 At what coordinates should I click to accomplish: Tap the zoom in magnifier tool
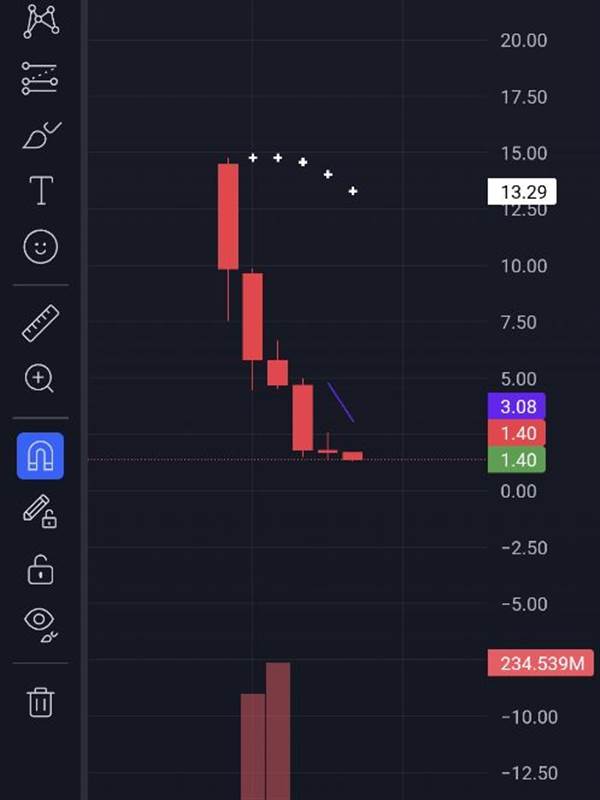point(40,378)
